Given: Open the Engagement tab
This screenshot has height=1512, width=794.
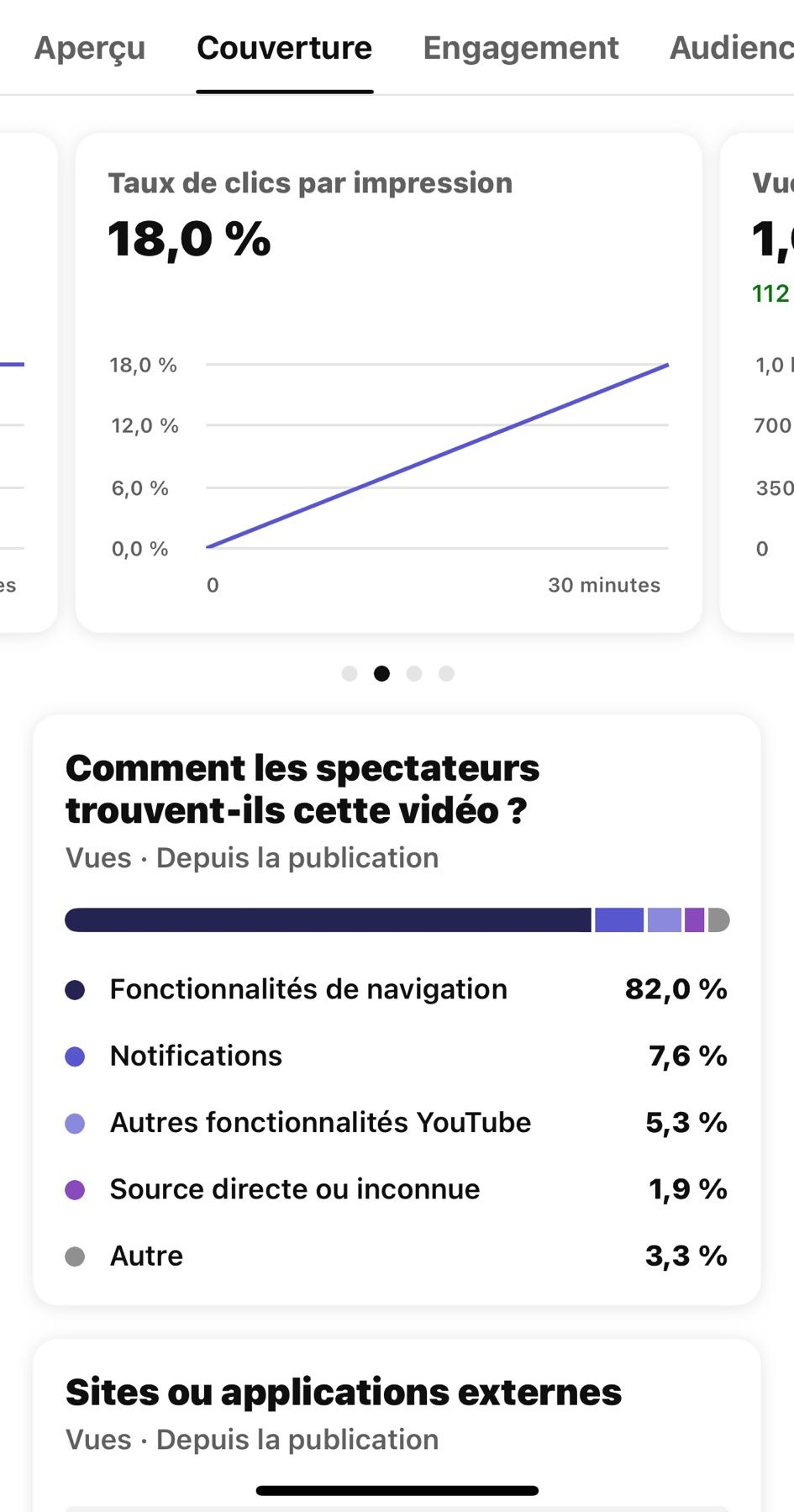Looking at the screenshot, I should [519, 48].
